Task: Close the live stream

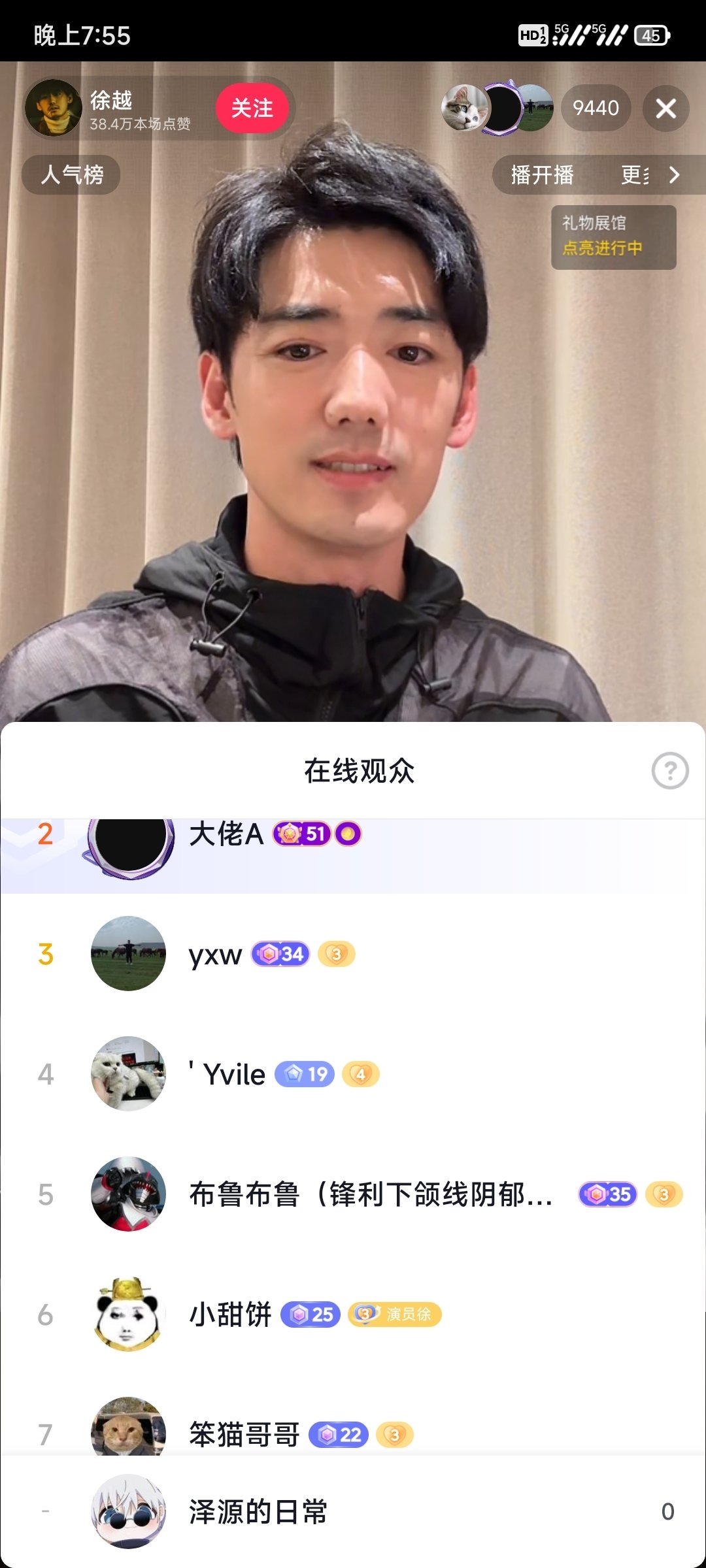Action: tap(665, 108)
